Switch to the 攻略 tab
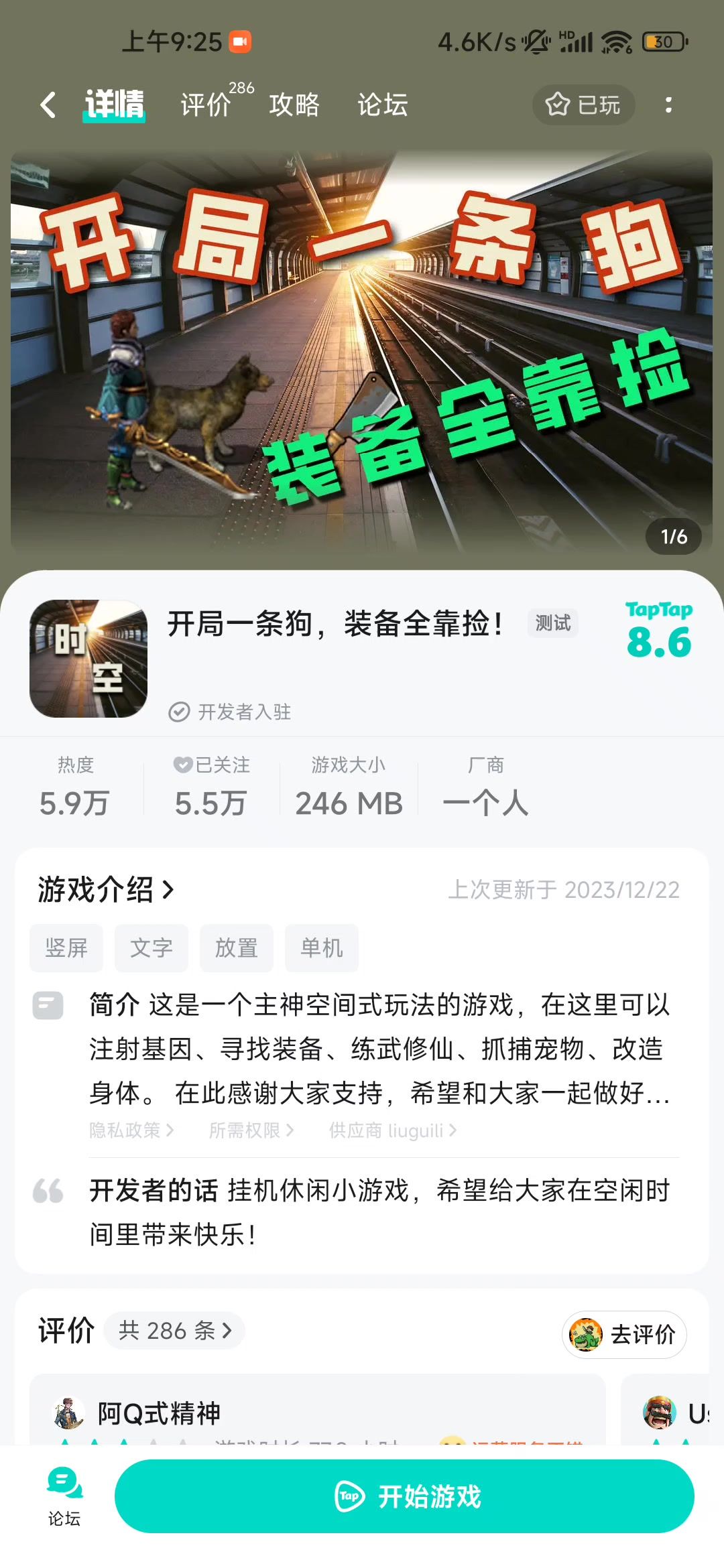 pos(294,105)
